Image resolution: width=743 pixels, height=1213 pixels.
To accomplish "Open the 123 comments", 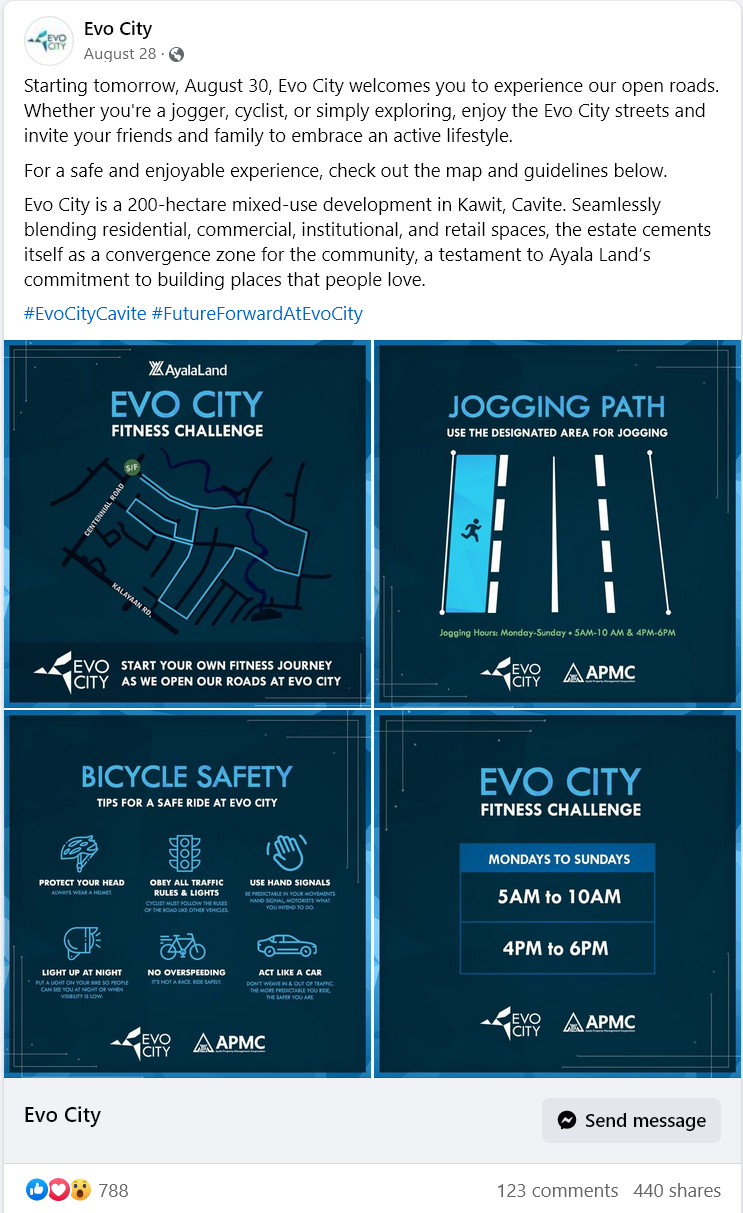I will point(557,1190).
